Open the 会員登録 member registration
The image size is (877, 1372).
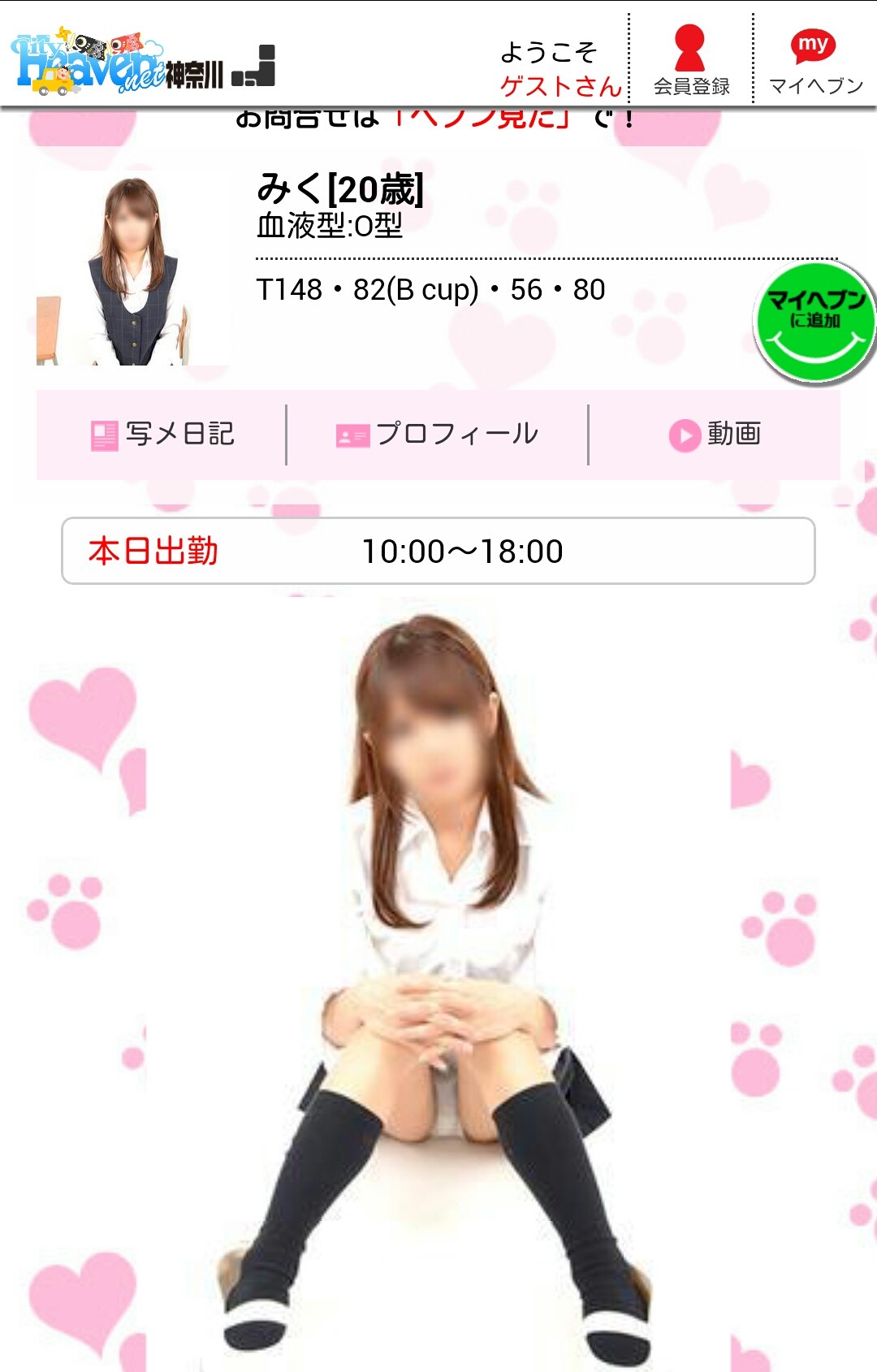(x=691, y=59)
